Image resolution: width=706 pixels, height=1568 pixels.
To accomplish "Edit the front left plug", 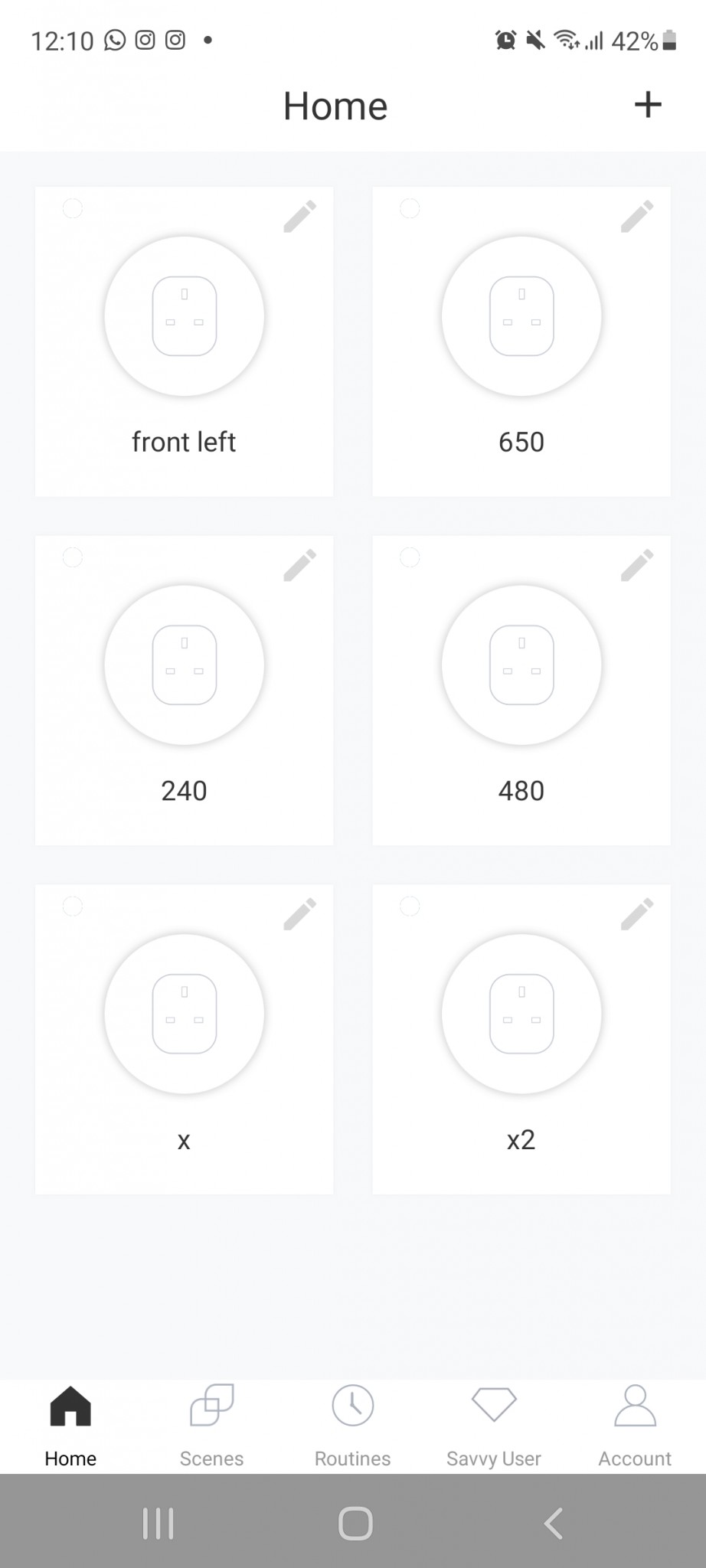I will pos(299,217).
